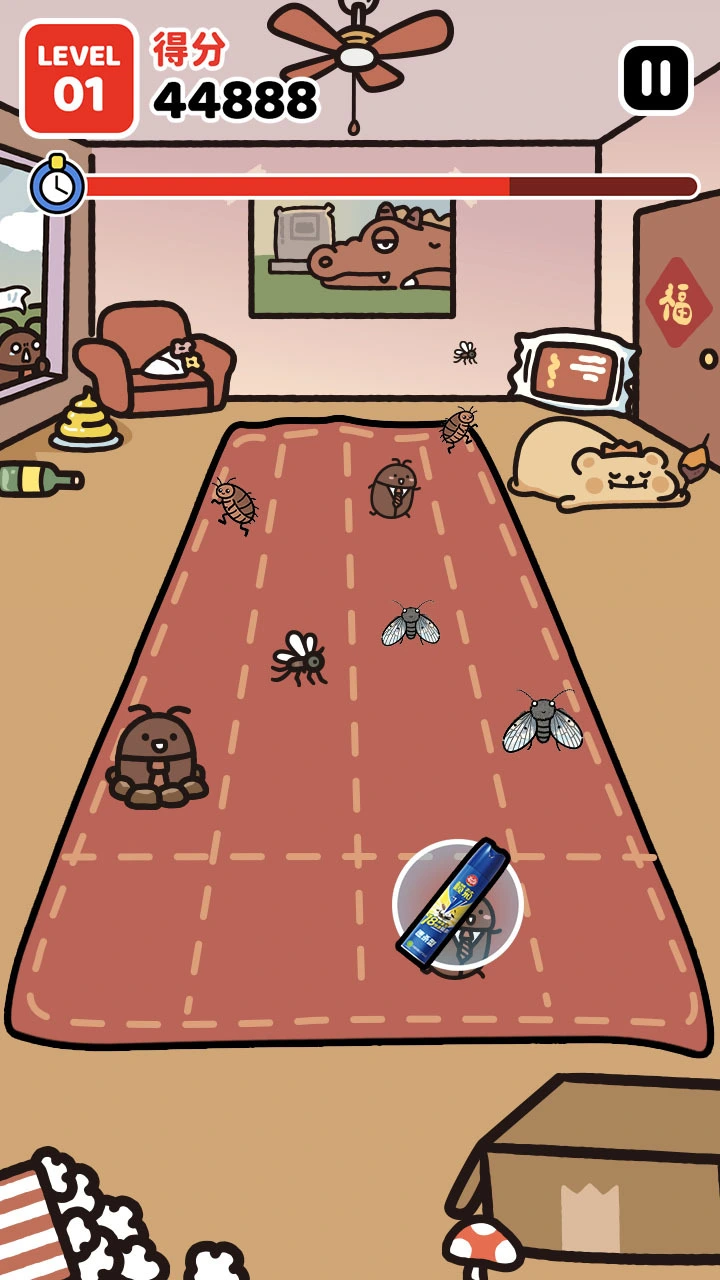Hit the brown beetle at the rug's top
The width and height of the screenshot is (720, 1280).
tap(392, 489)
